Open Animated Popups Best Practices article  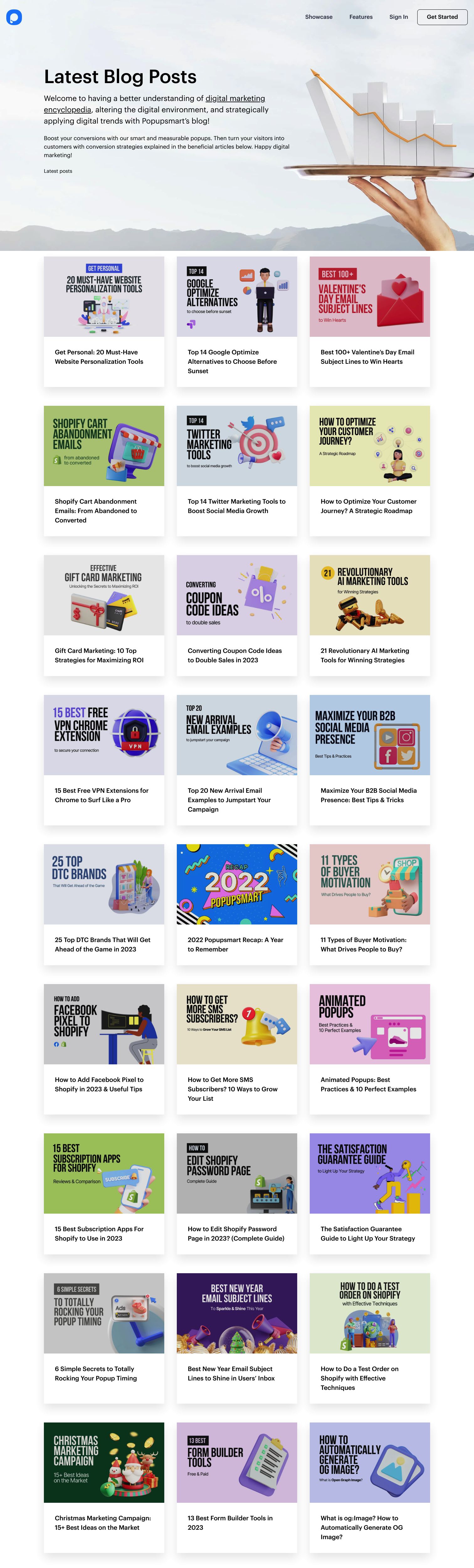click(x=368, y=1084)
